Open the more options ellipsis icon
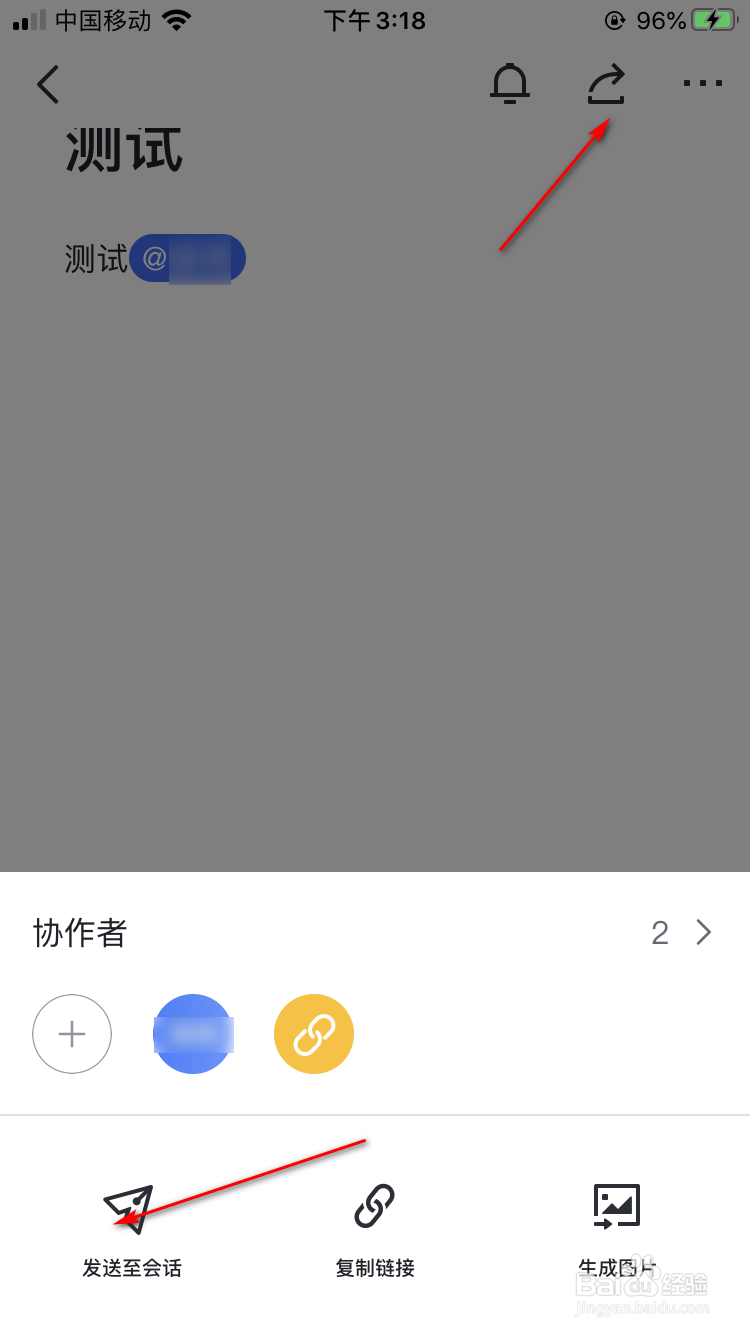This screenshot has width=750, height=1334. point(702,84)
